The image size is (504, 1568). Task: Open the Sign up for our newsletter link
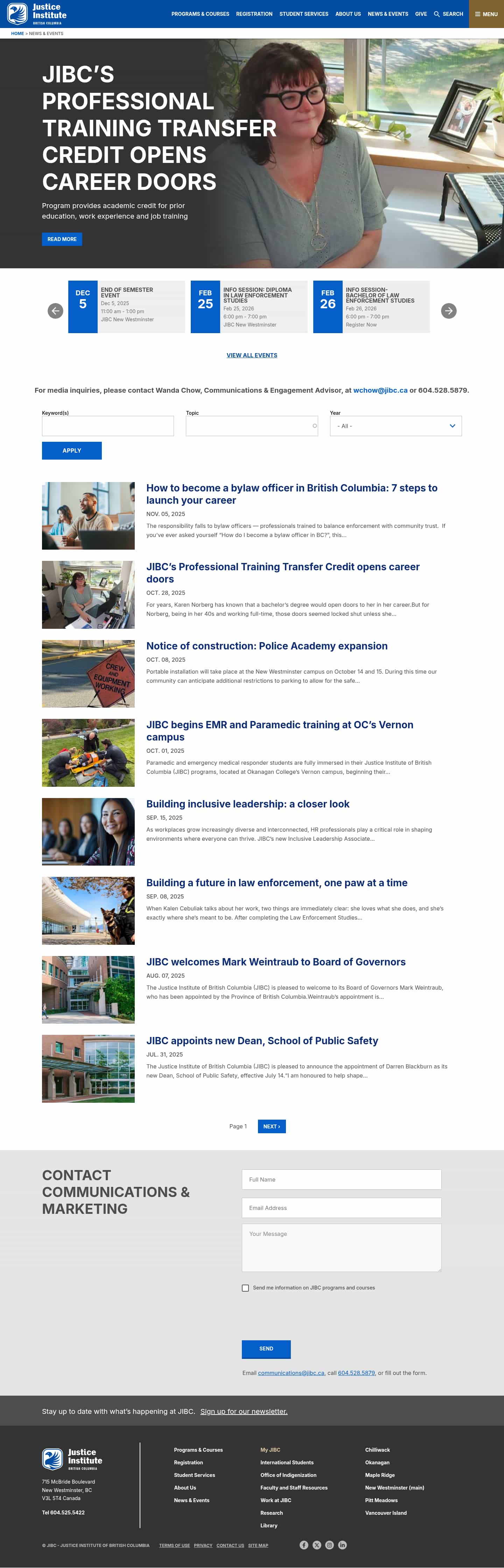tap(244, 1411)
